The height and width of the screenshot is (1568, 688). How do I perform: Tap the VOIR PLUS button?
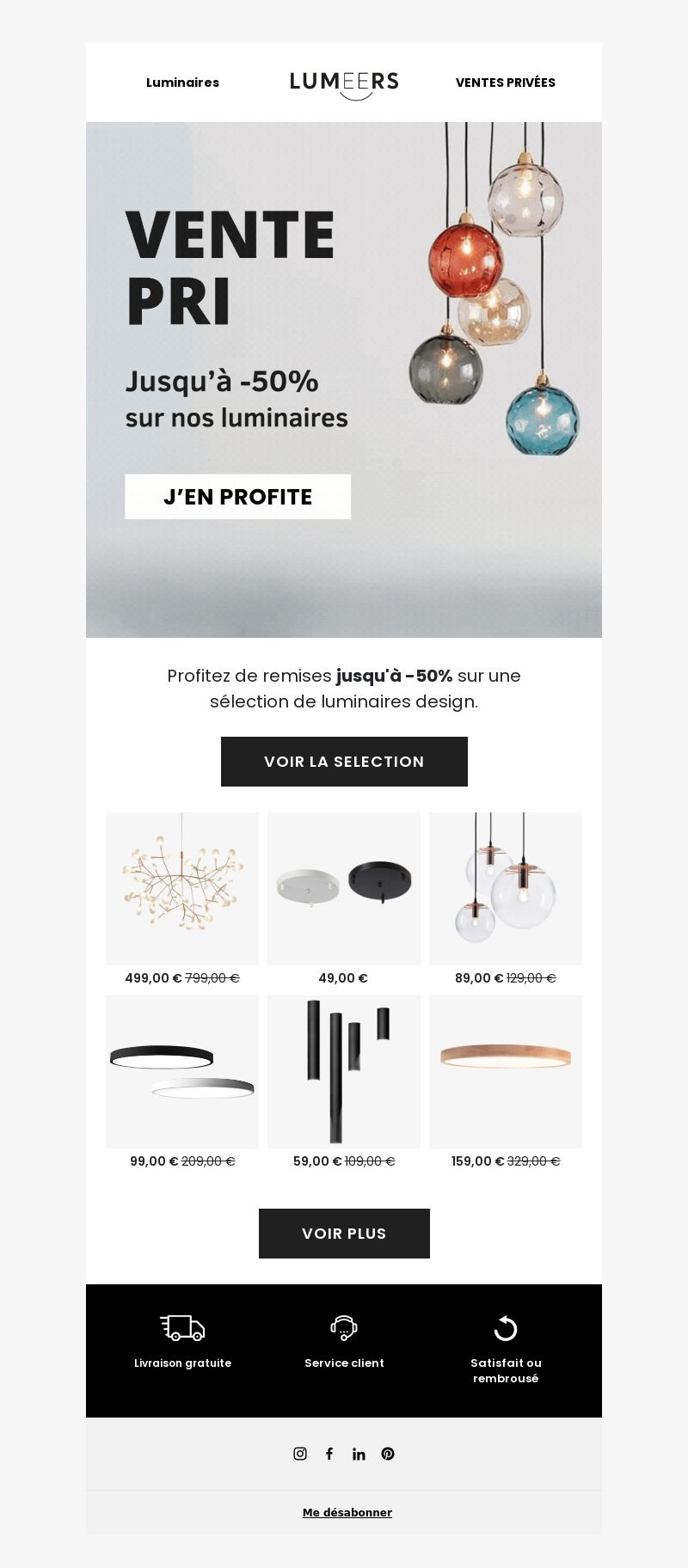pyautogui.click(x=344, y=1234)
